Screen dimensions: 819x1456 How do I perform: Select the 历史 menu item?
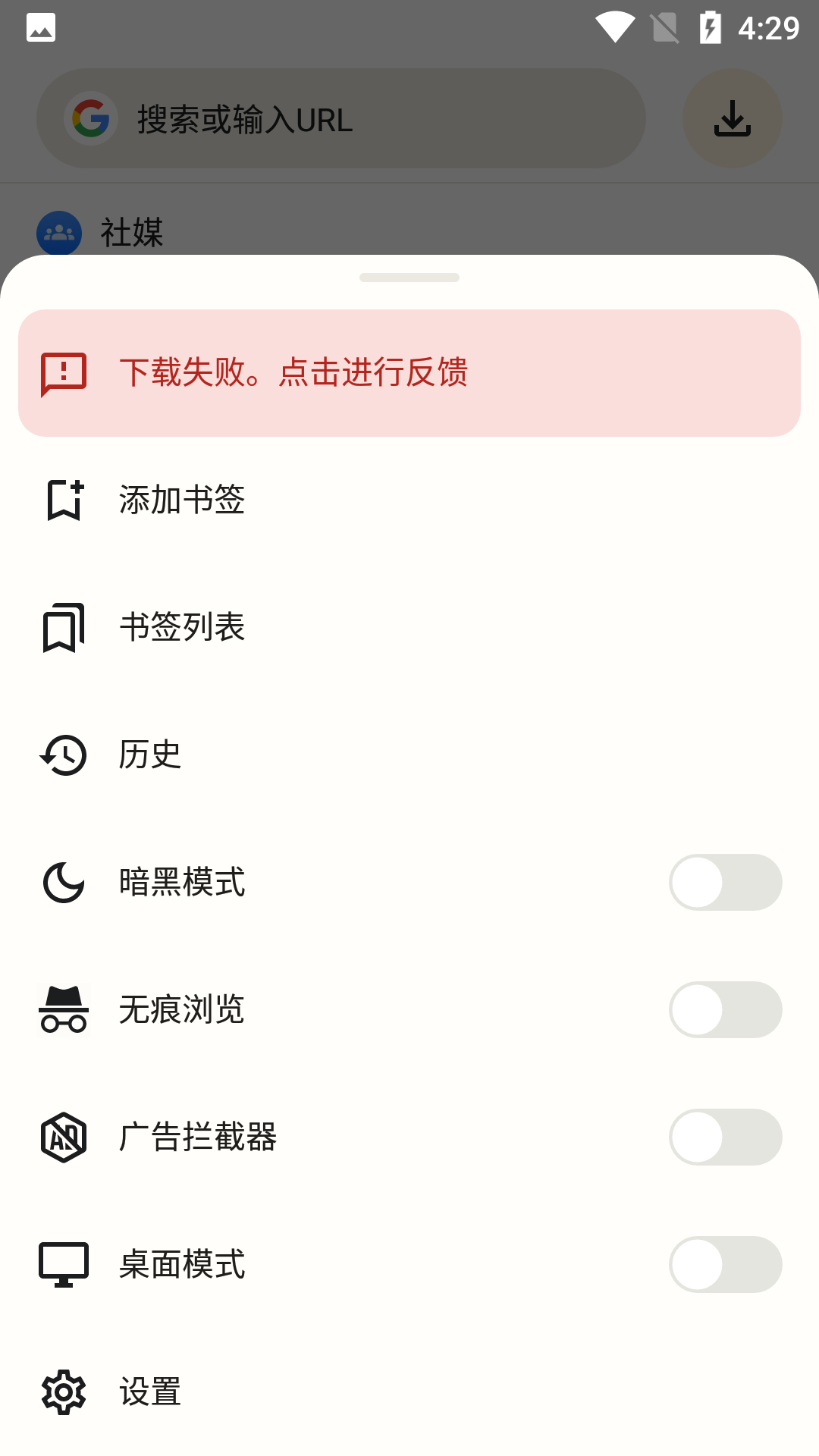(x=149, y=755)
